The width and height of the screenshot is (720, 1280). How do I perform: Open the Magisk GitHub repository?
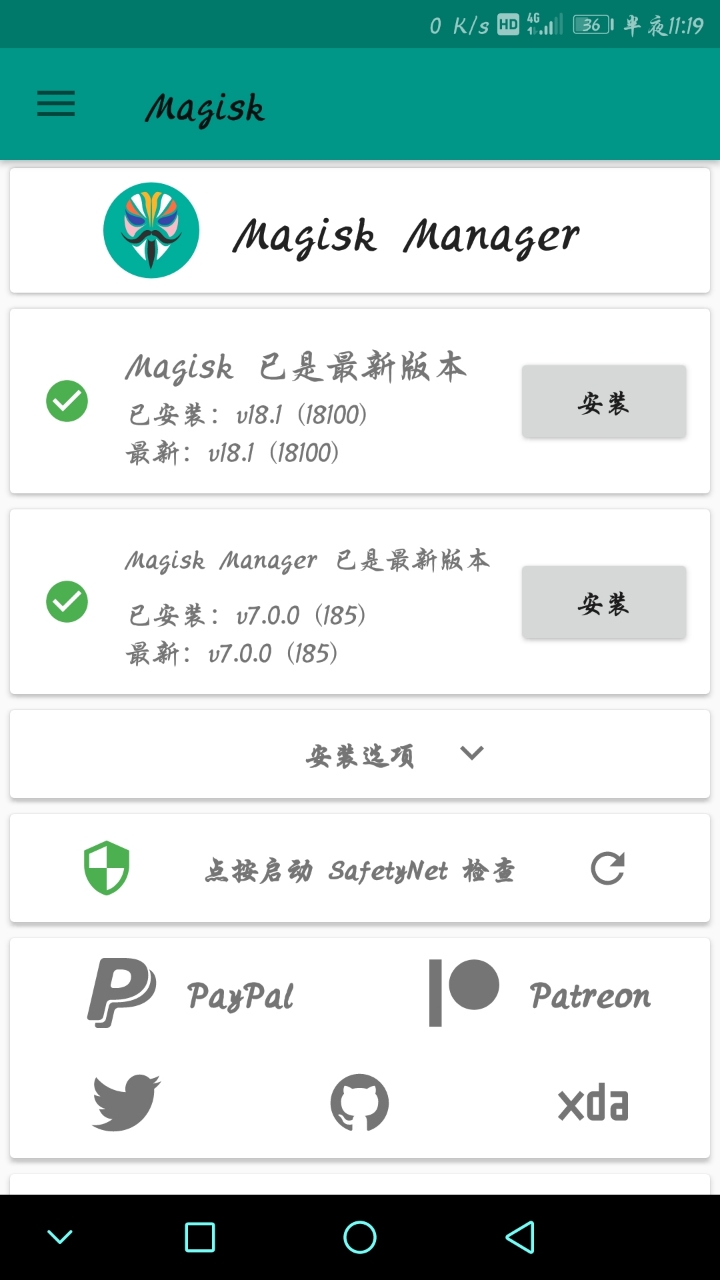click(x=360, y=1102)
